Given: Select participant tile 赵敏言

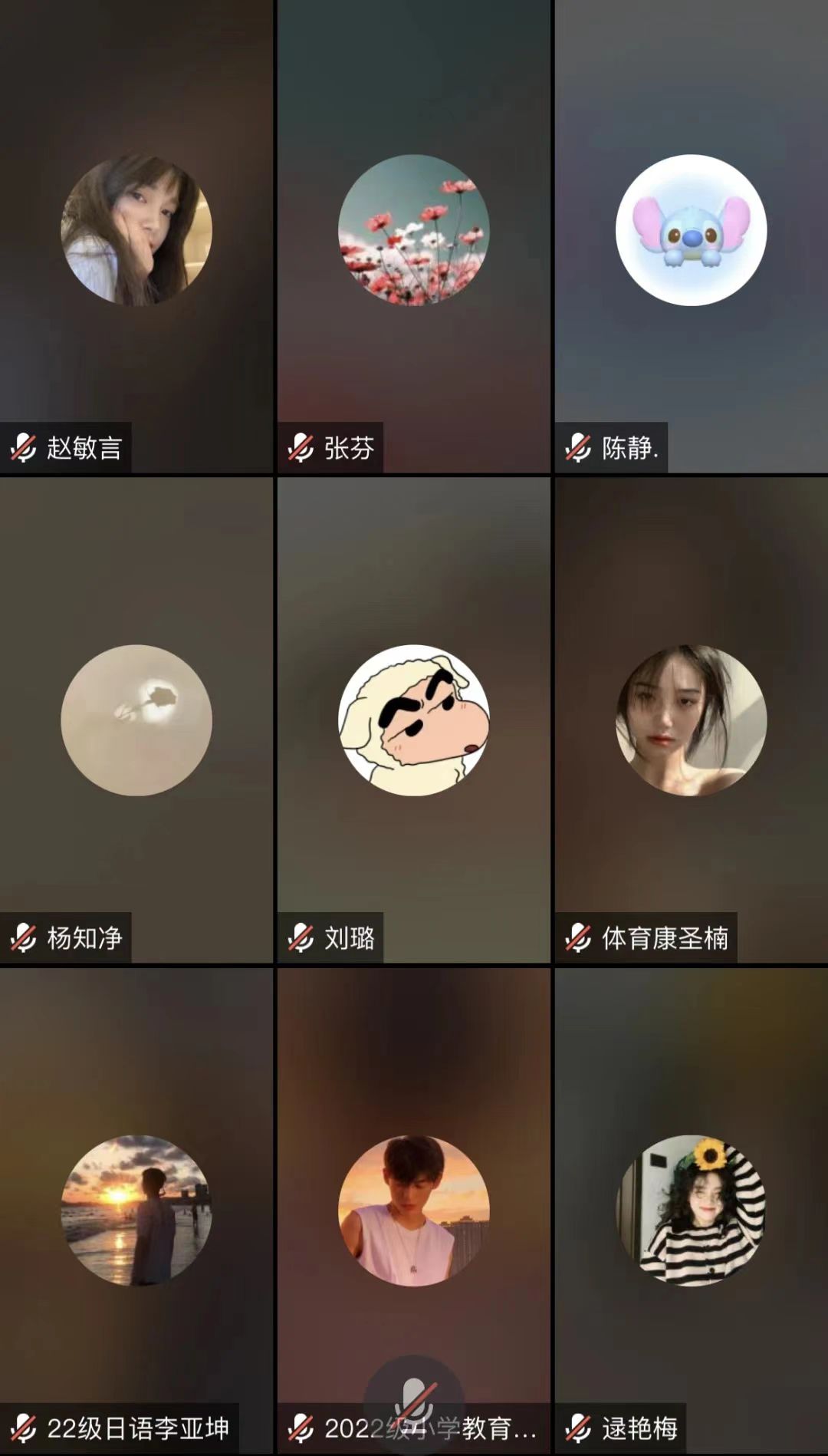Looking at the screenshot, I should 136,230.
